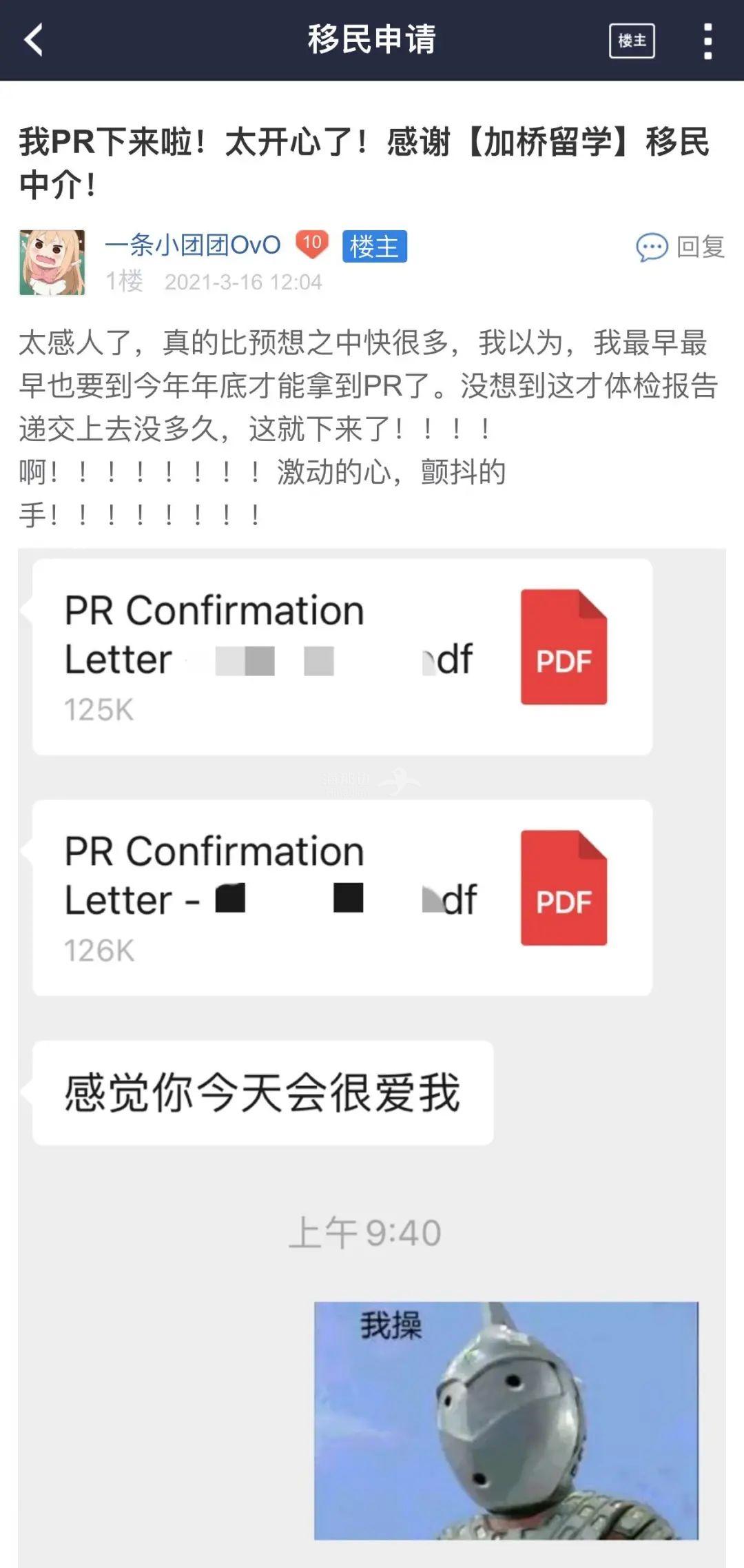Viewport: 744px width, 1568px height.
Task: Open the poster's avatar profile
Action: point(52,263)
